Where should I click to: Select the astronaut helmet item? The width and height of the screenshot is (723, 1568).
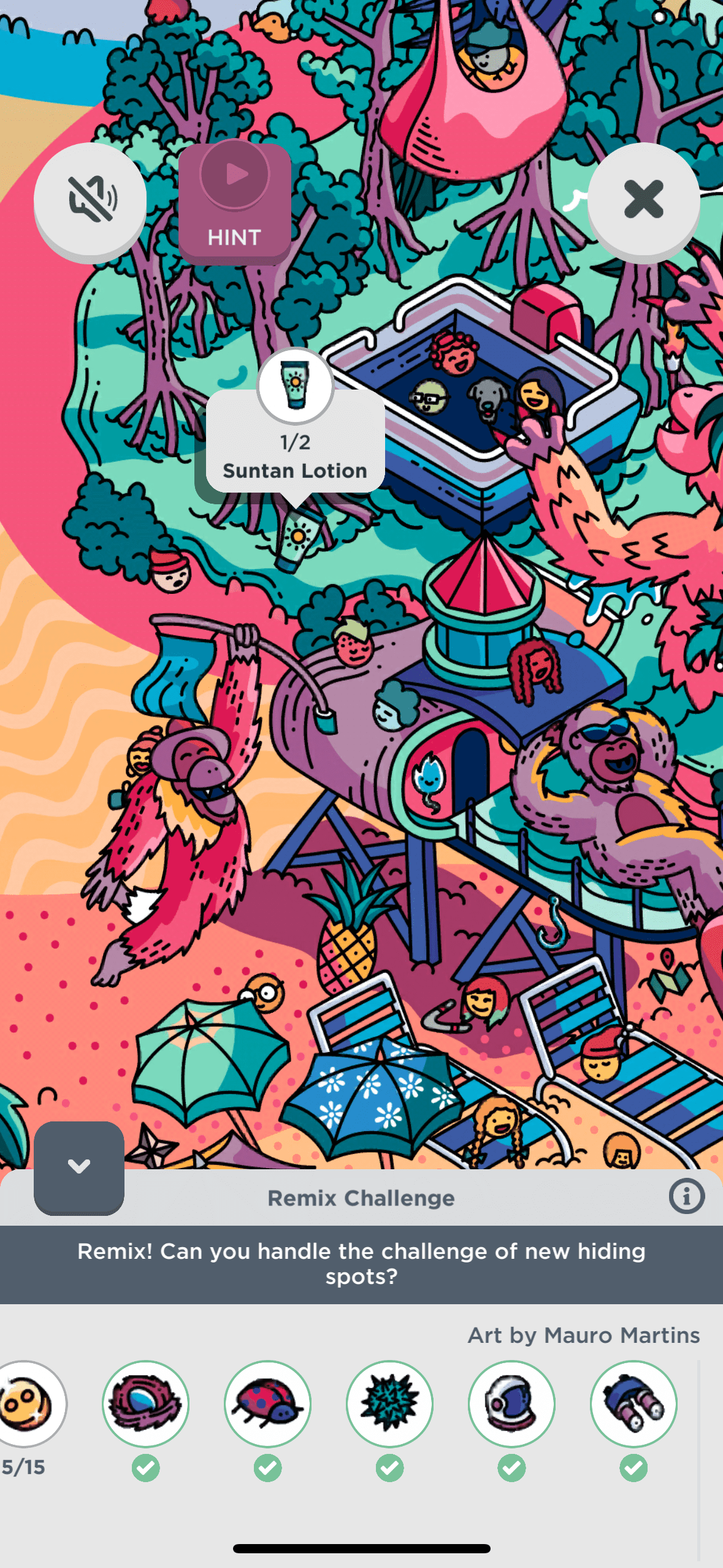pos(511,1404)
